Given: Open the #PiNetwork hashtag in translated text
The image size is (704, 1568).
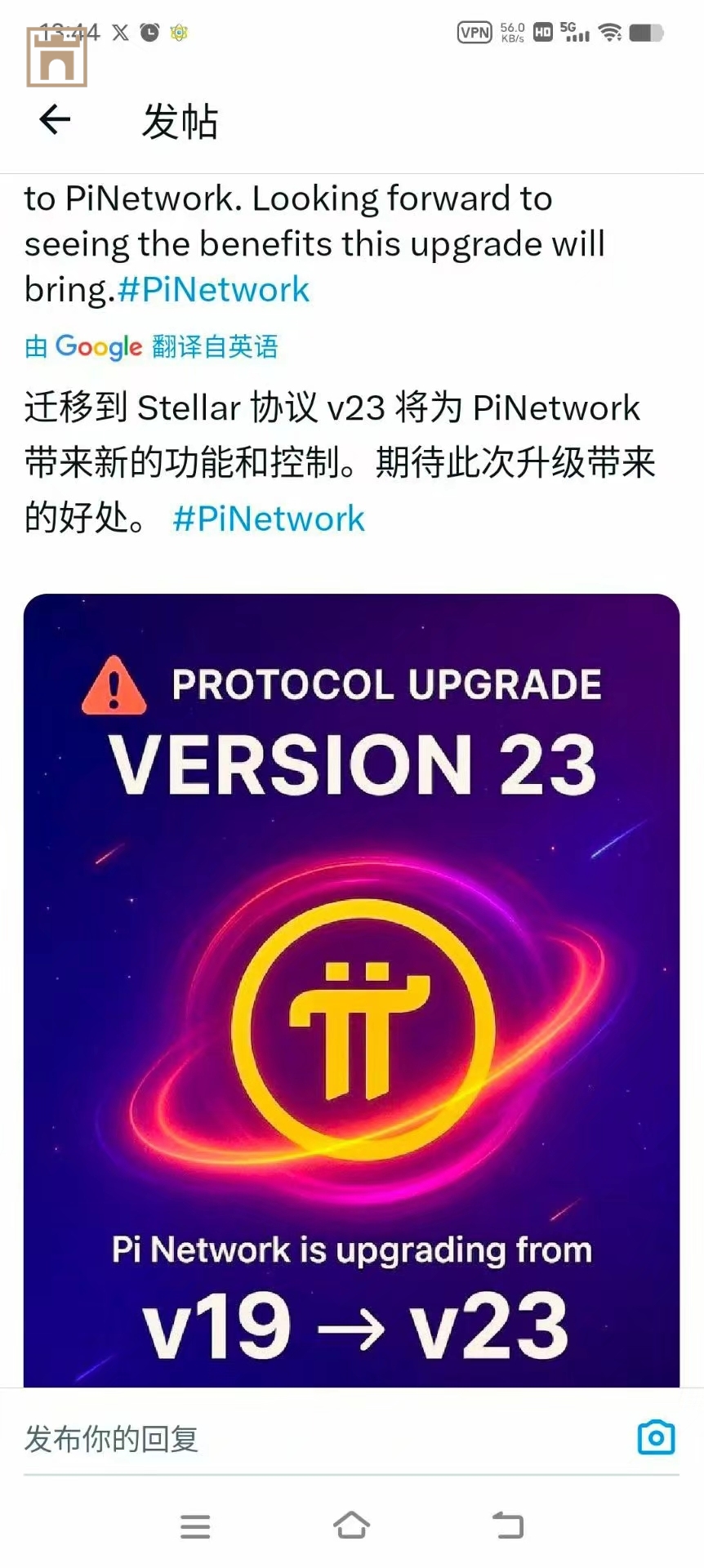Looking at the screenshot, I should point(269,519).
